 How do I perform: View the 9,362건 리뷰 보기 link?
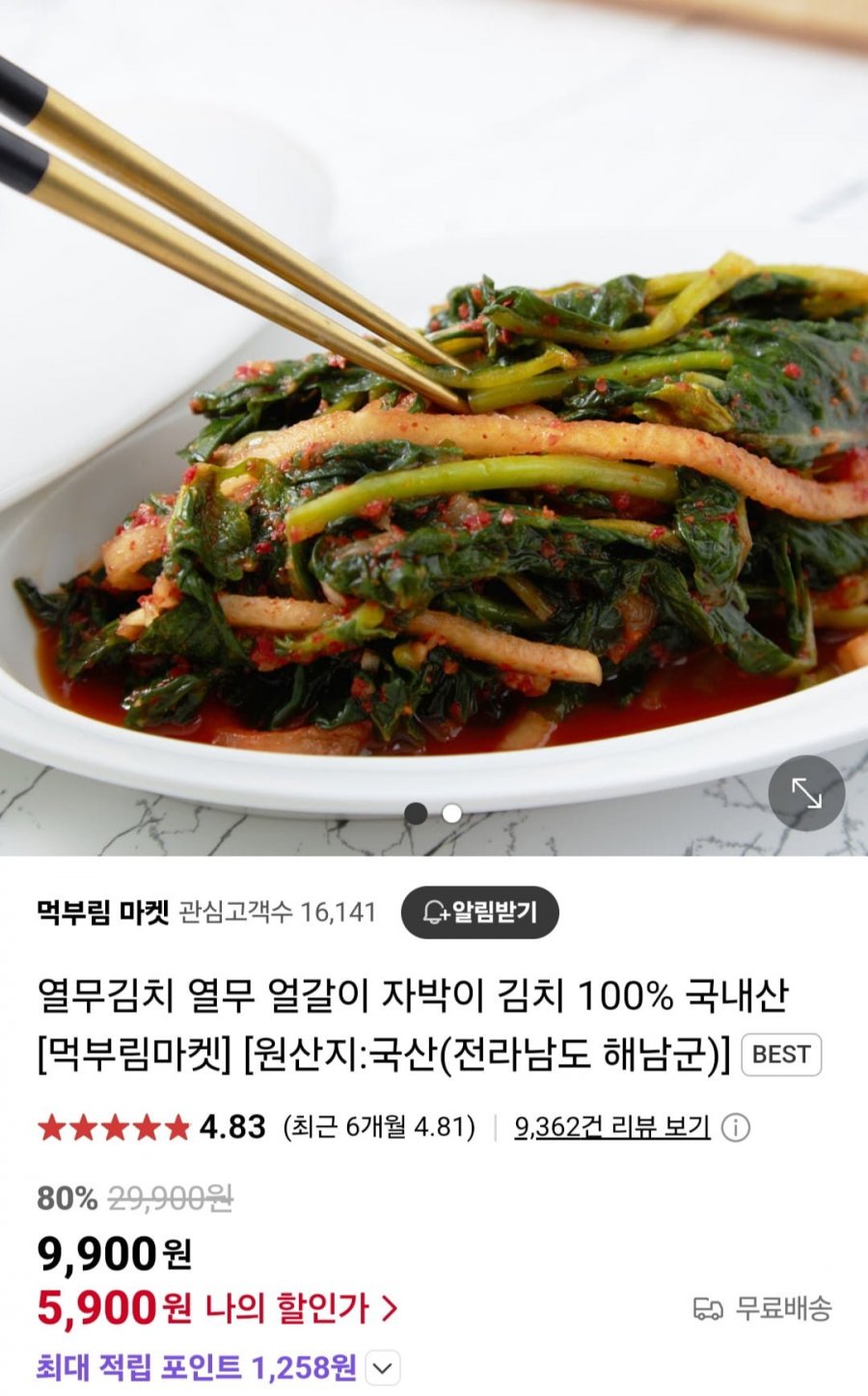point(611,1127)
